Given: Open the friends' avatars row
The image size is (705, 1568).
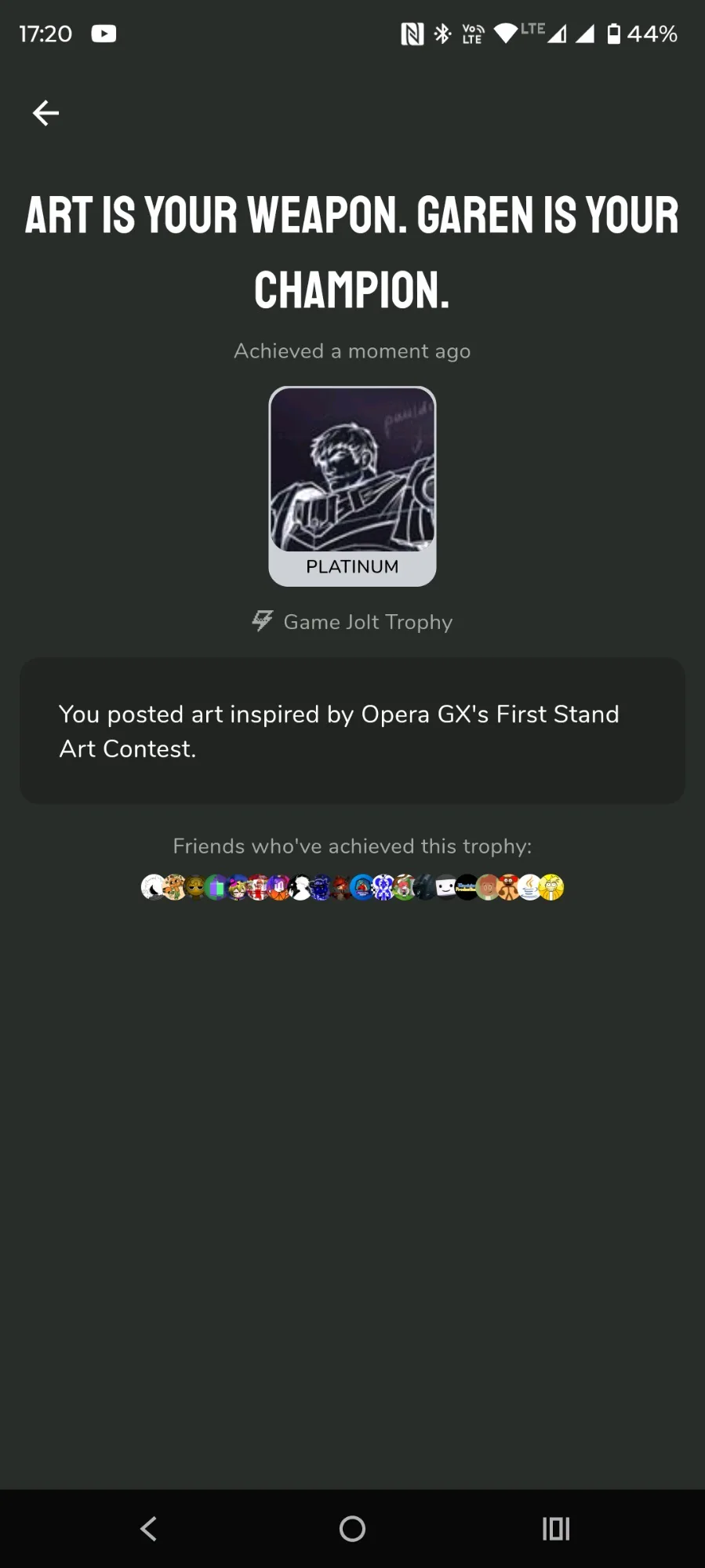Looking at the screenshot, I should pos(352,887).
